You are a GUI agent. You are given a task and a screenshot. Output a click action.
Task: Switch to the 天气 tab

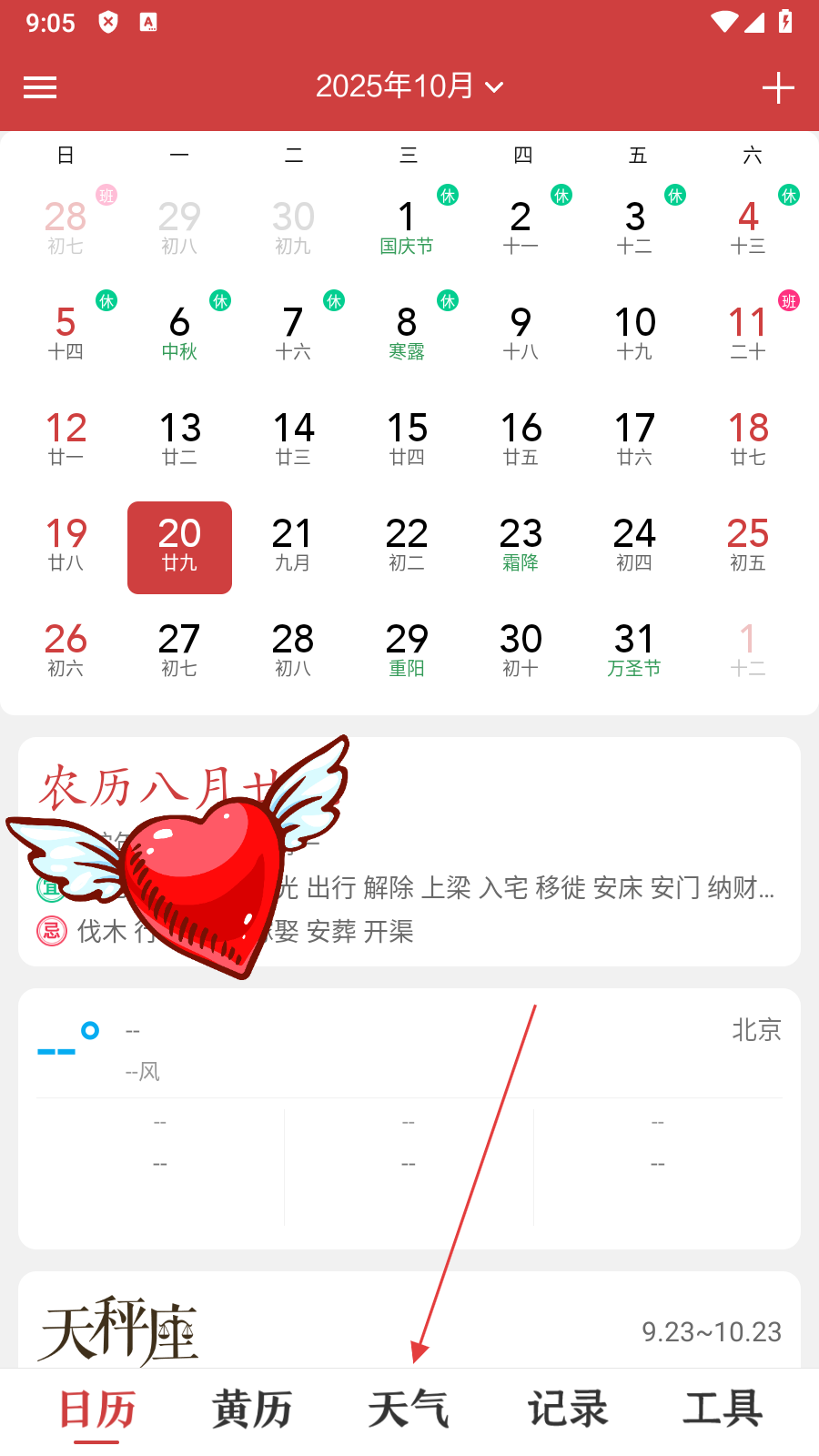pos(409,1409)
